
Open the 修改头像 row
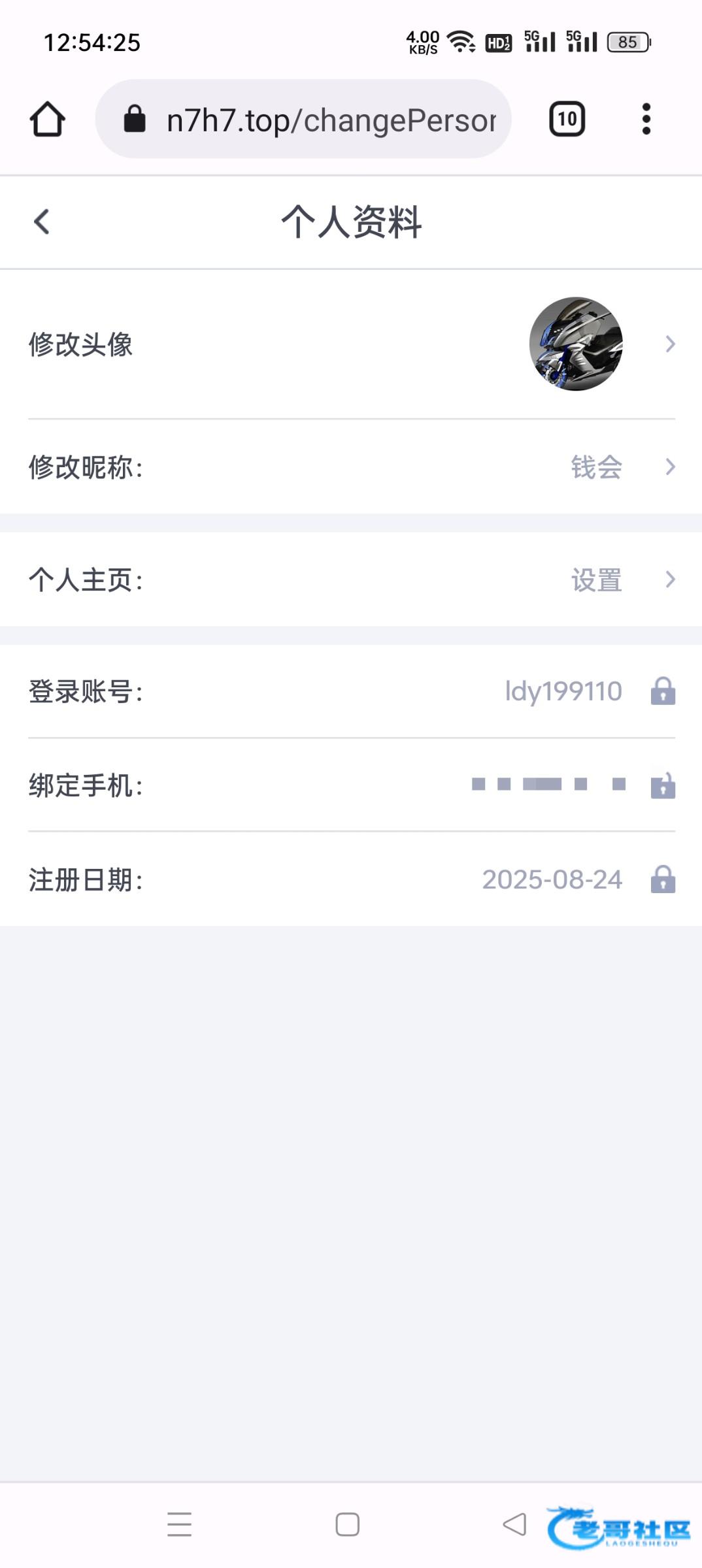click(351, 344)
